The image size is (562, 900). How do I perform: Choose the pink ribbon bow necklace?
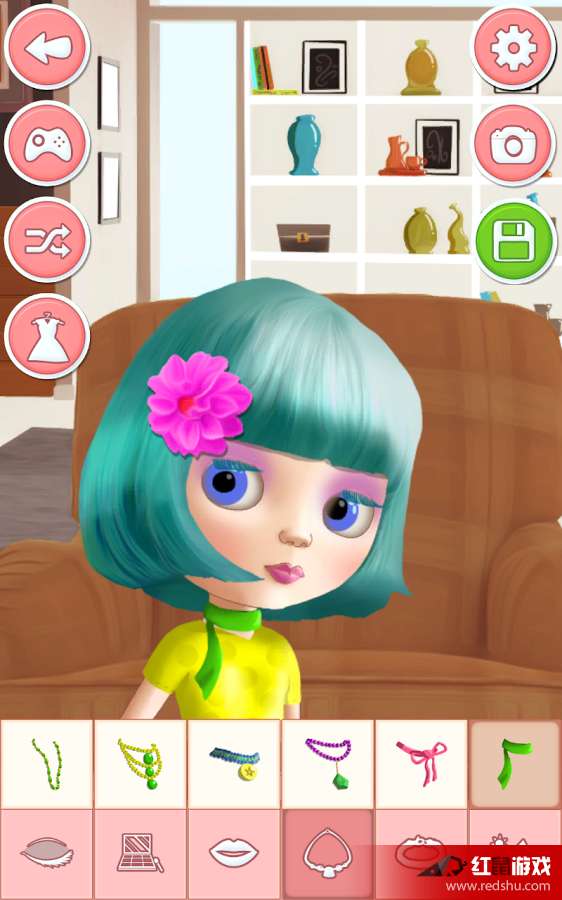click(421, 764)
